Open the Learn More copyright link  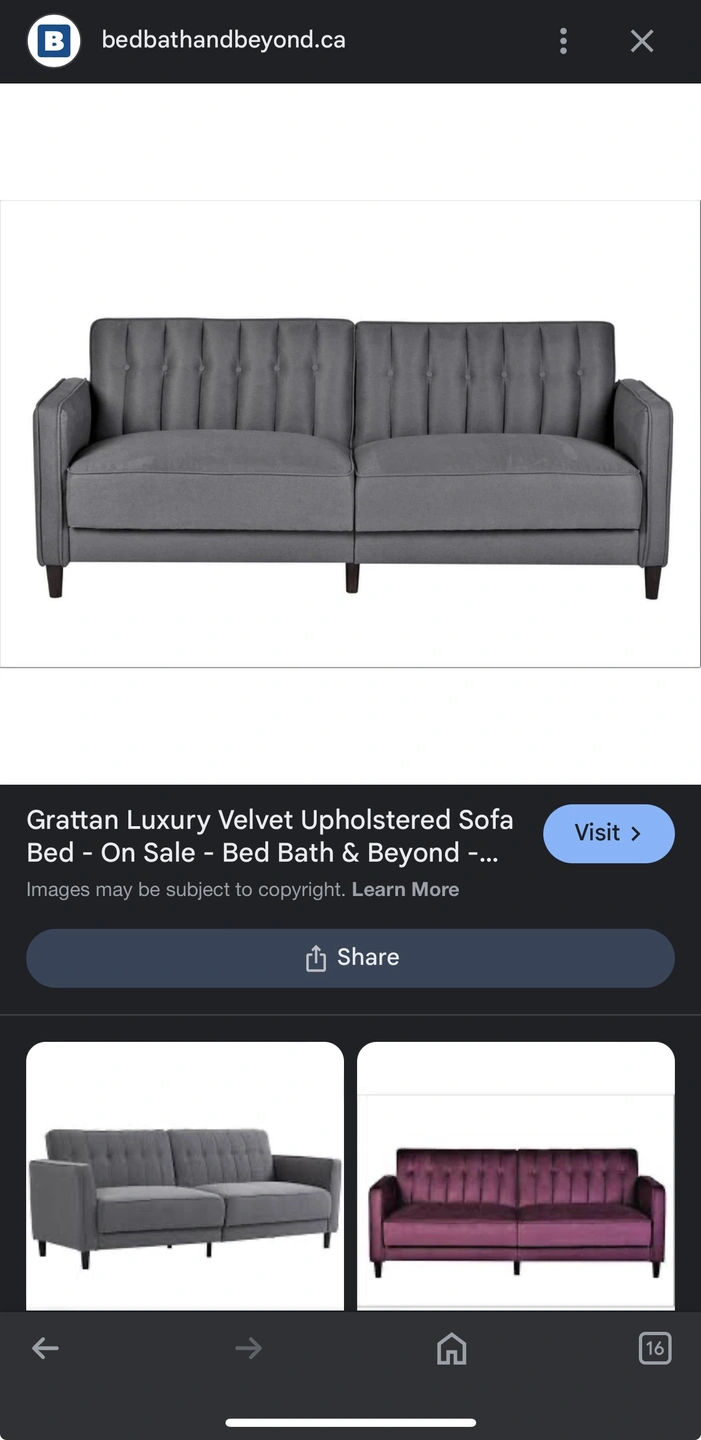405,889
